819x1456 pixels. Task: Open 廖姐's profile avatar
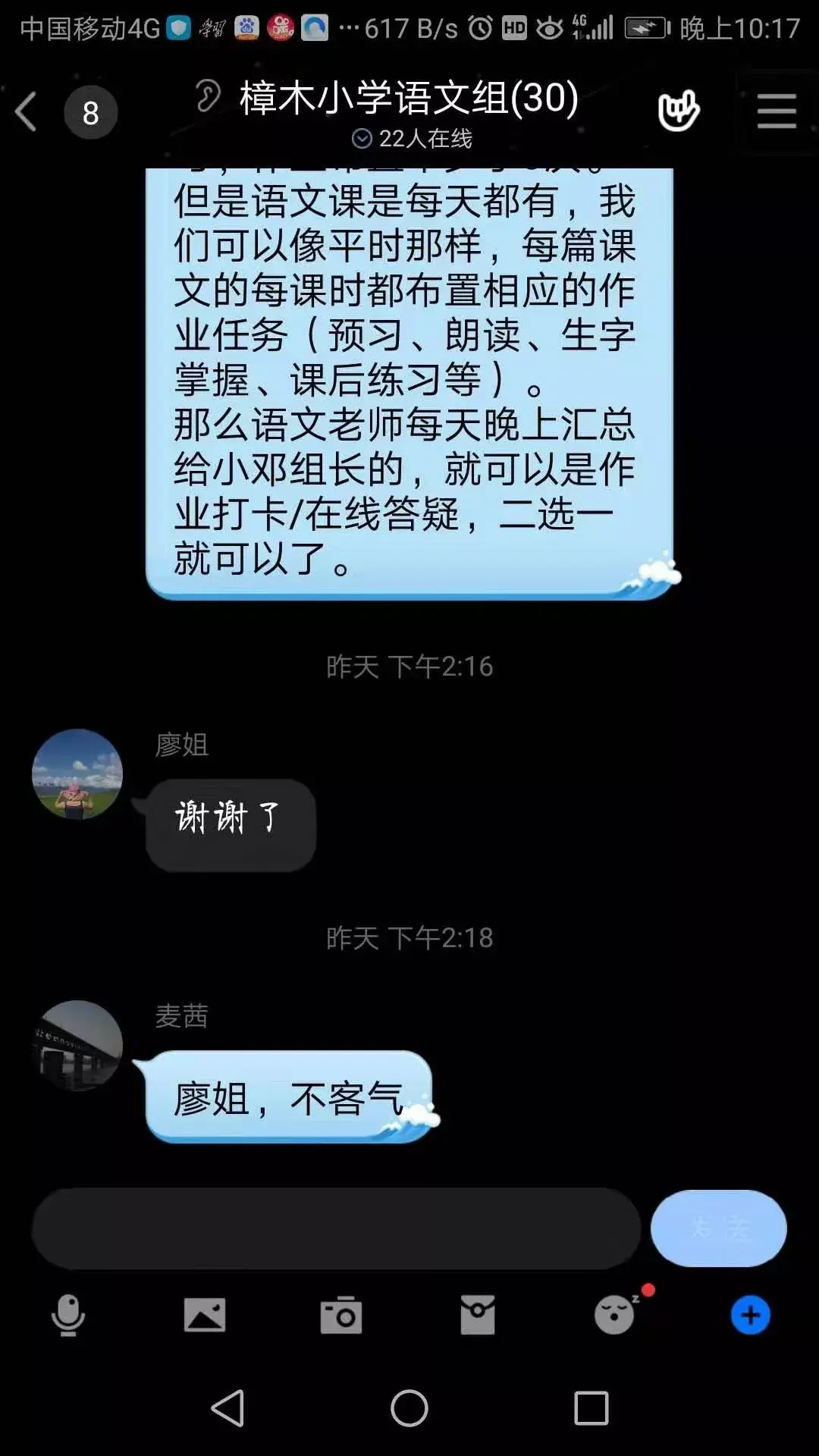click(77, 774)
